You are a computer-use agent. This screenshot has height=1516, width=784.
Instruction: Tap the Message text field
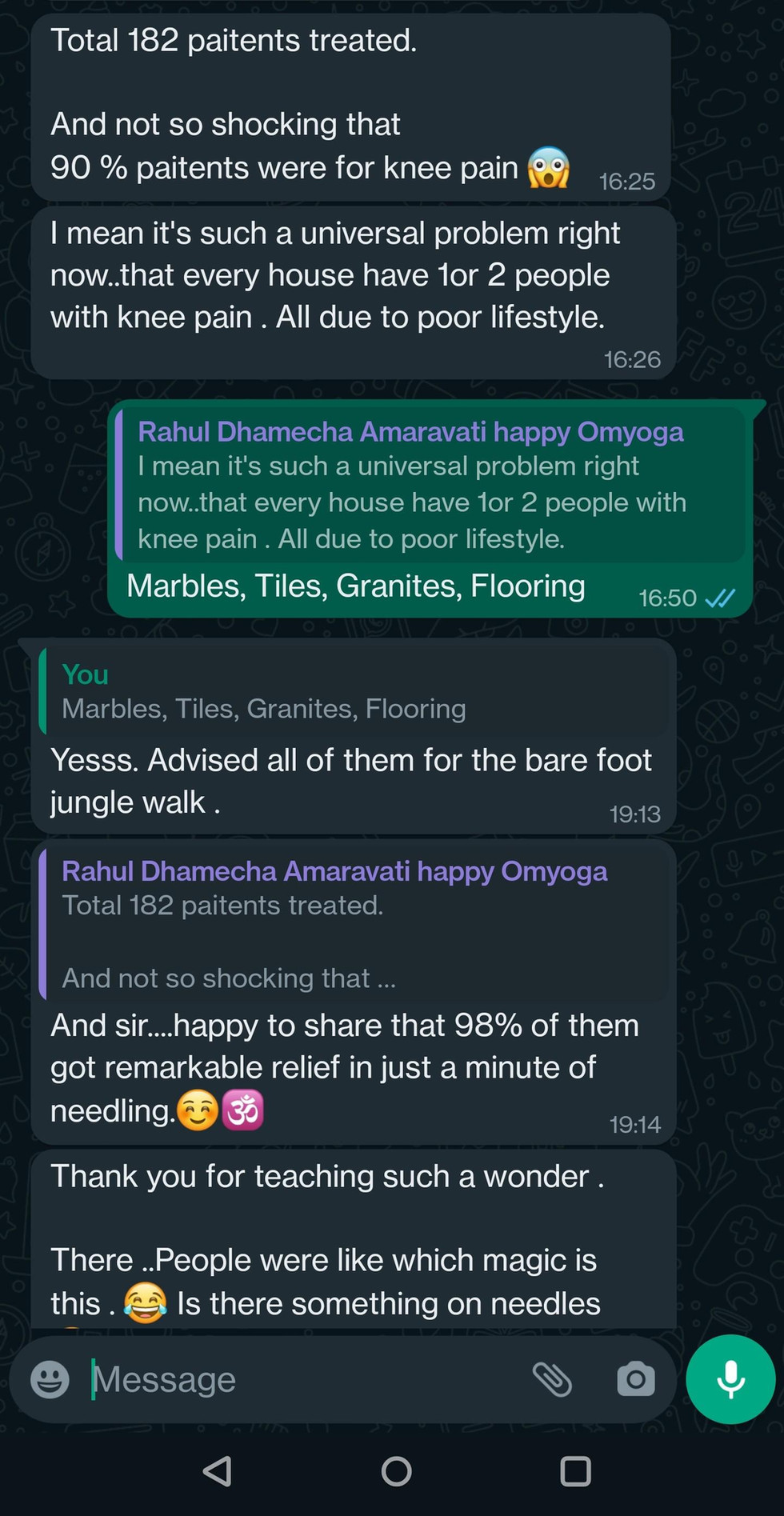304,1379
